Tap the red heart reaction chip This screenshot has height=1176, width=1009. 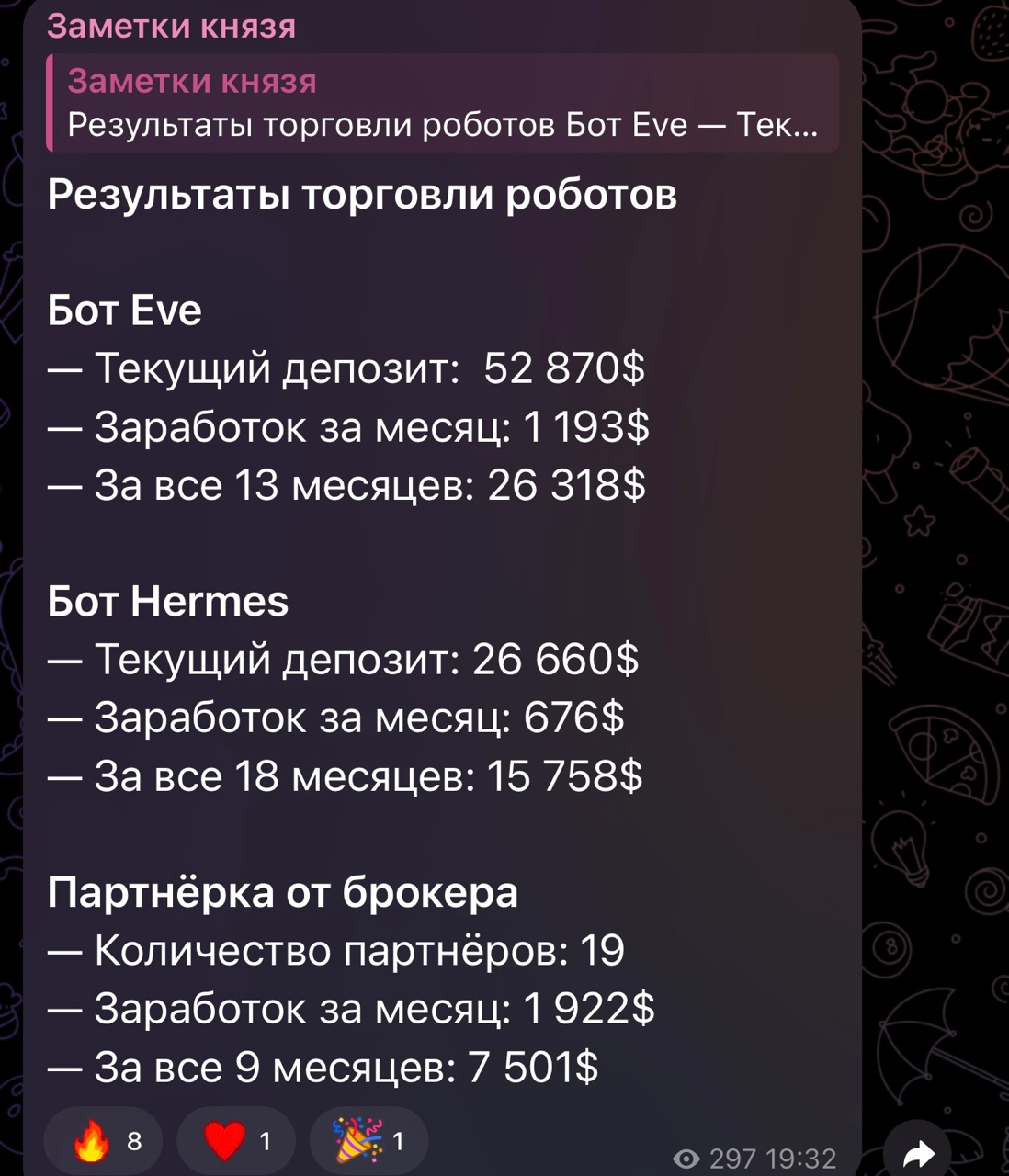tap(235, 1141)
